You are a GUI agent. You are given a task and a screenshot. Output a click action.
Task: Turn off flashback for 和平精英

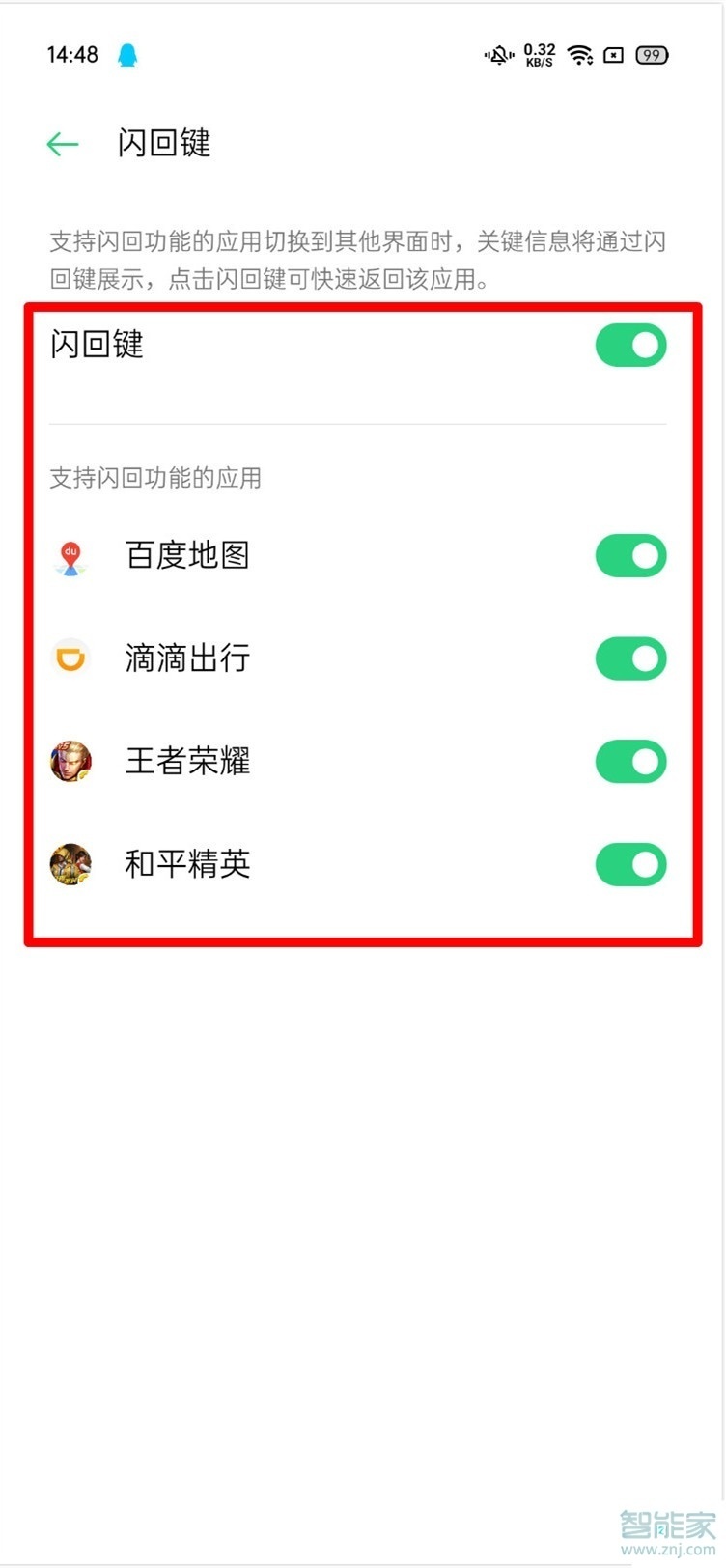pos(630,865)
